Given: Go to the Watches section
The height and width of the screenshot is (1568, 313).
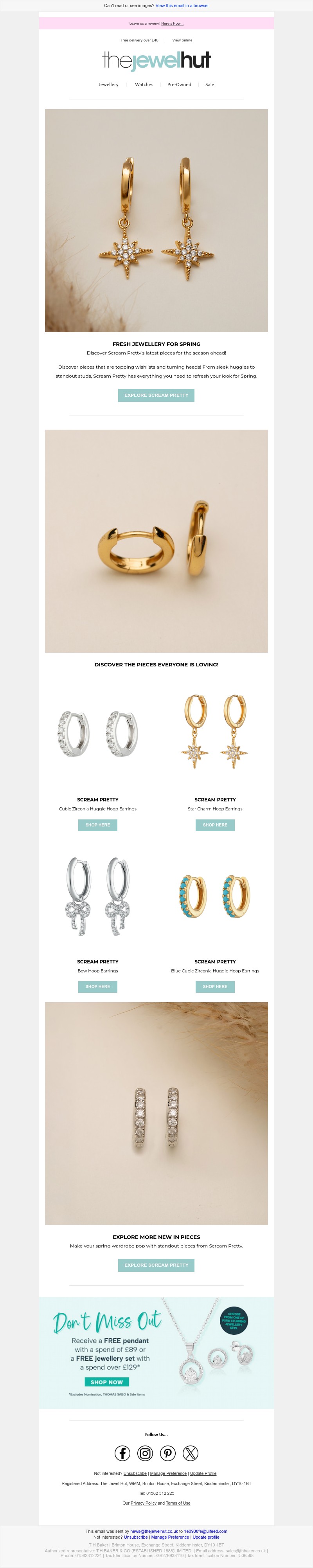Looking at the screenshot, I should [144, 85].
